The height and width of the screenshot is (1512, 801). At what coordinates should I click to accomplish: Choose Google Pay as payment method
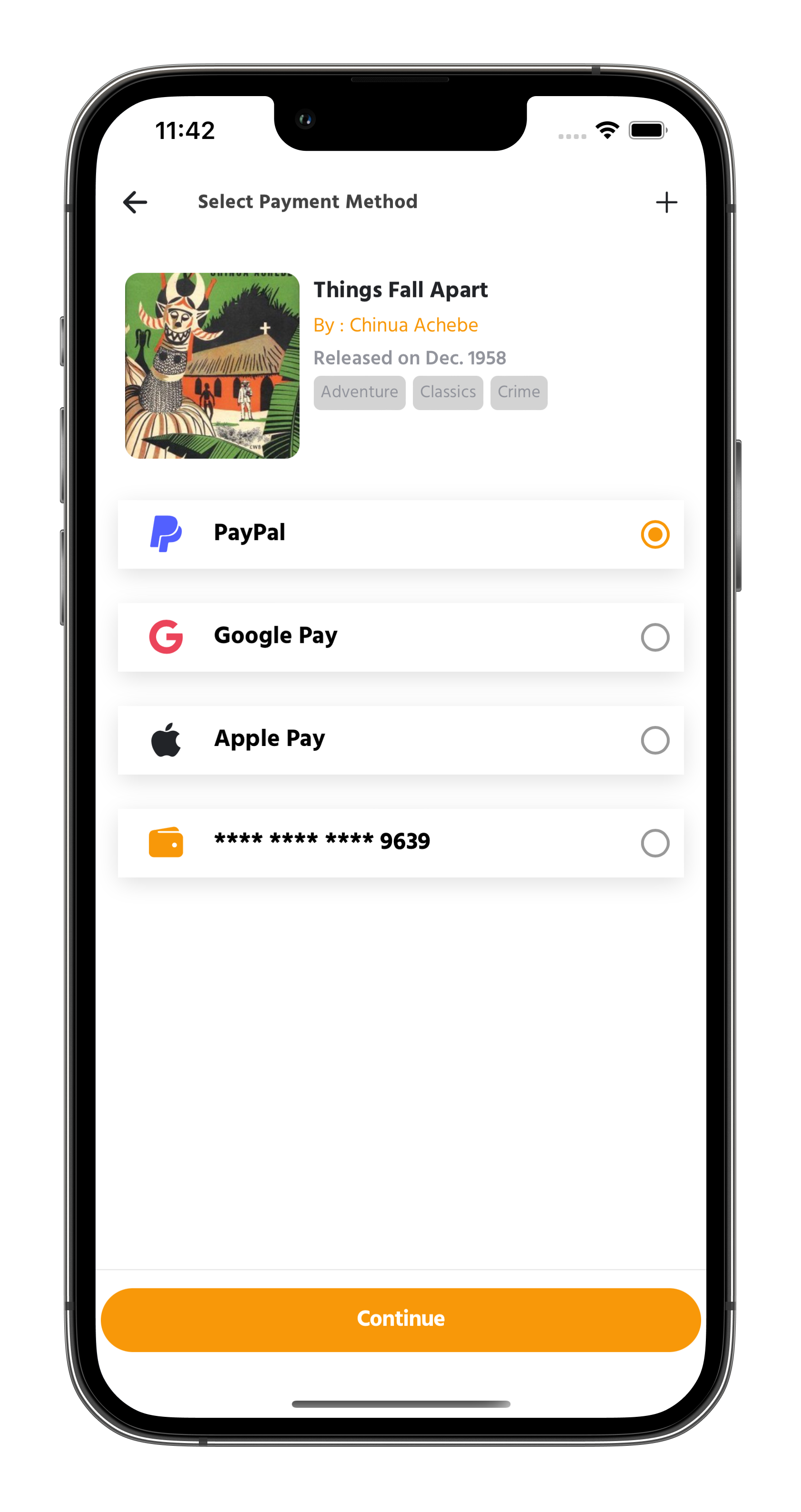click(400, 637)
